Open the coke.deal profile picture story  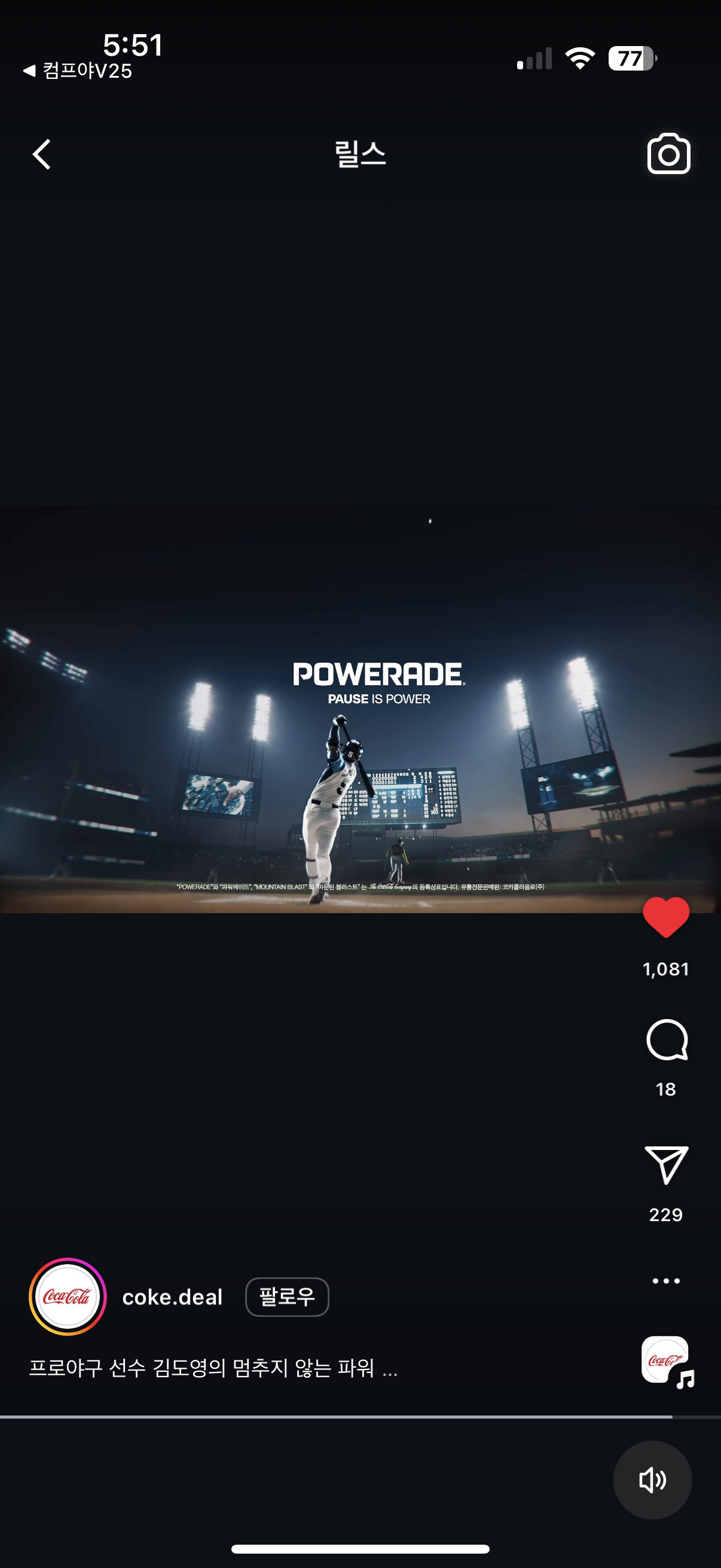pos(68,1297)
